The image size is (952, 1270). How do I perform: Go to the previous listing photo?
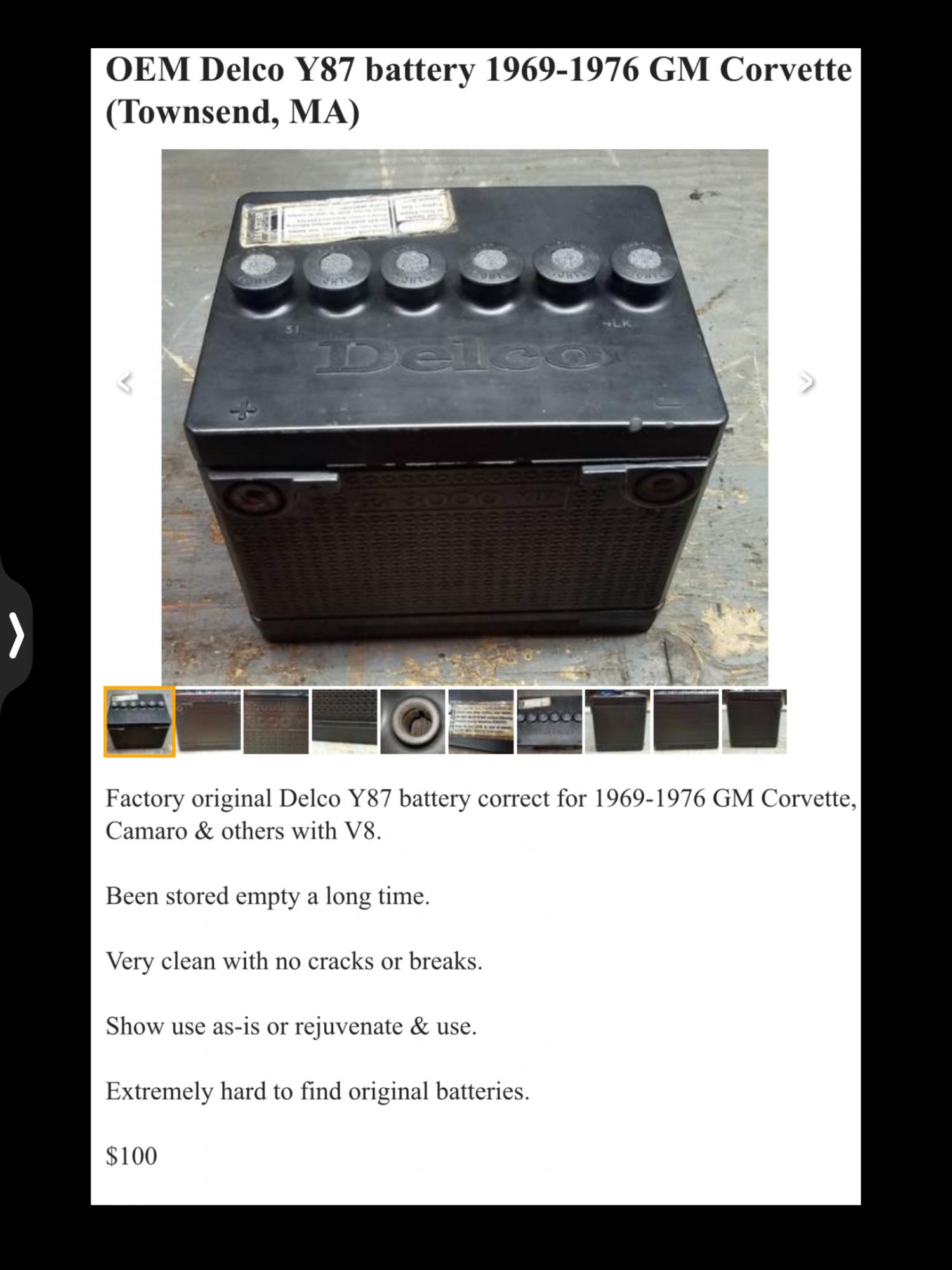coord(125,382)
